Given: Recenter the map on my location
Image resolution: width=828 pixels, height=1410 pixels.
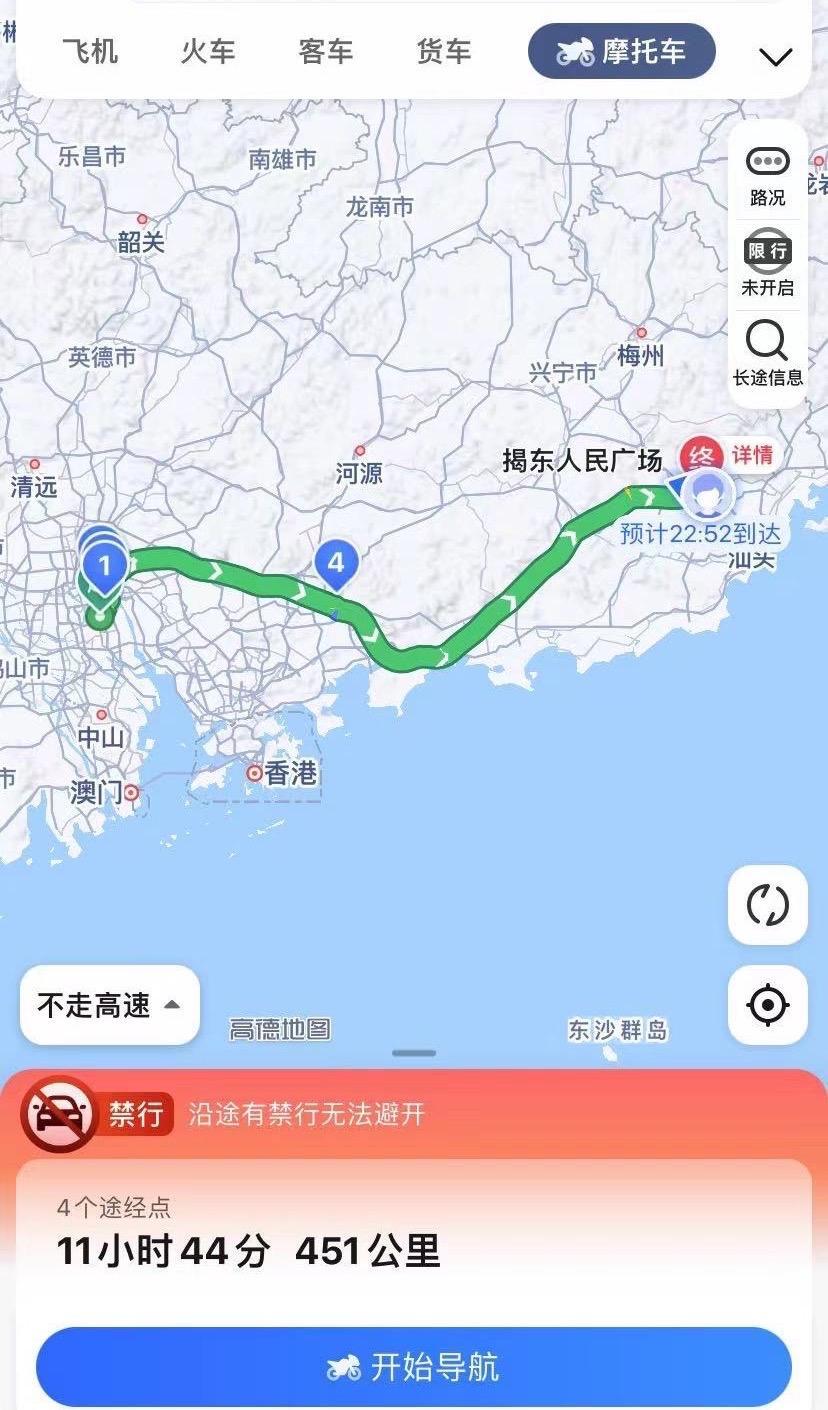Looking at the screenshot, I should click(767, 1004).
